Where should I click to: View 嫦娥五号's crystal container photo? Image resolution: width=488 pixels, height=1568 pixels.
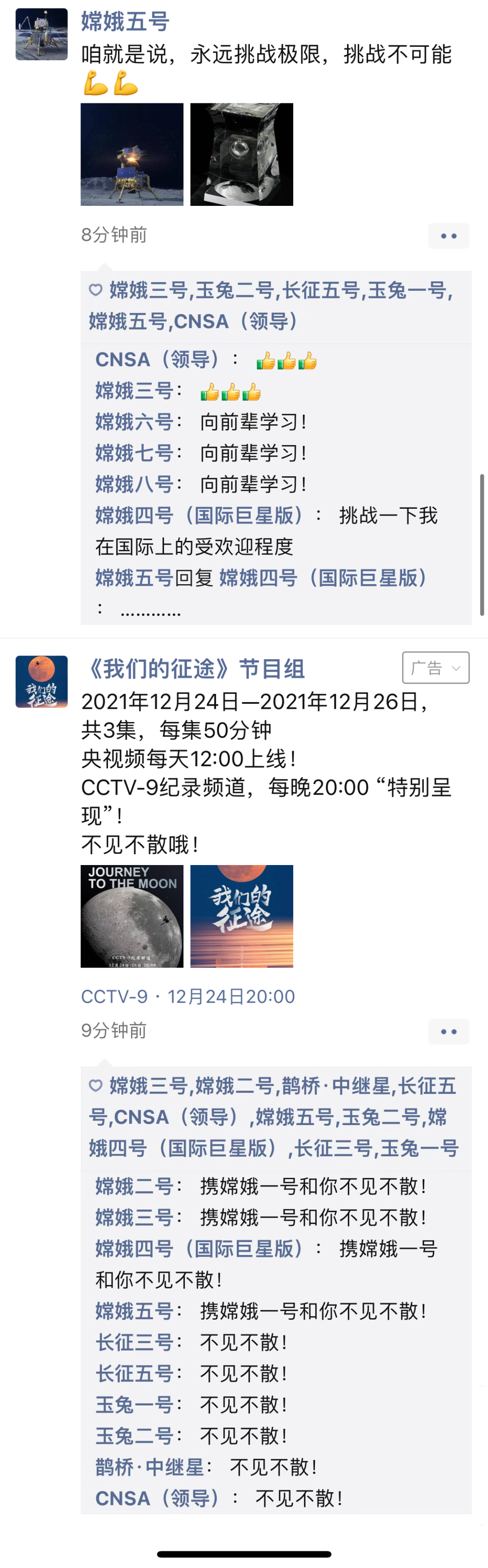[242, 154]
